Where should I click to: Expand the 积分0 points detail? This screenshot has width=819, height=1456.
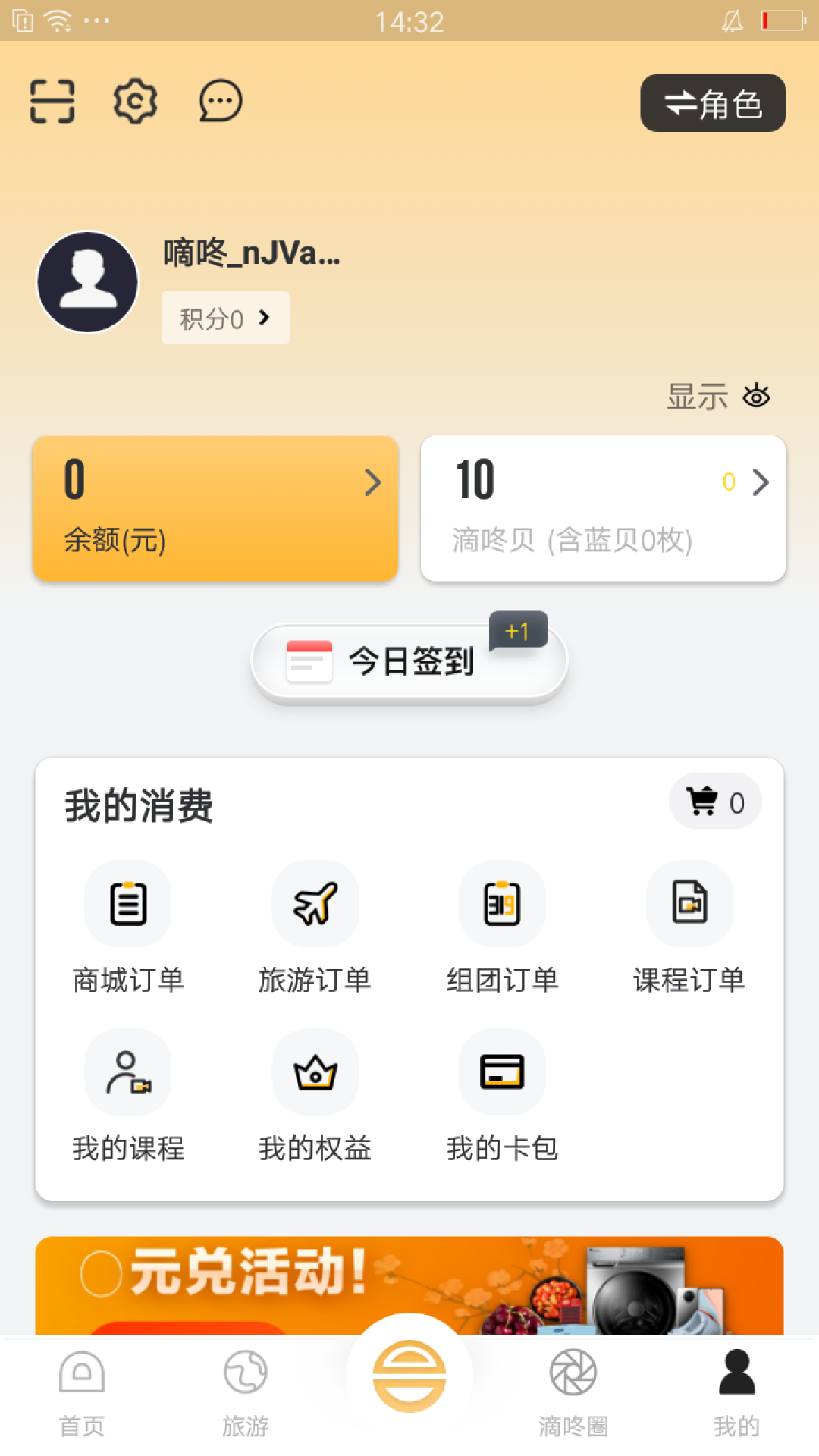point(225,318)
